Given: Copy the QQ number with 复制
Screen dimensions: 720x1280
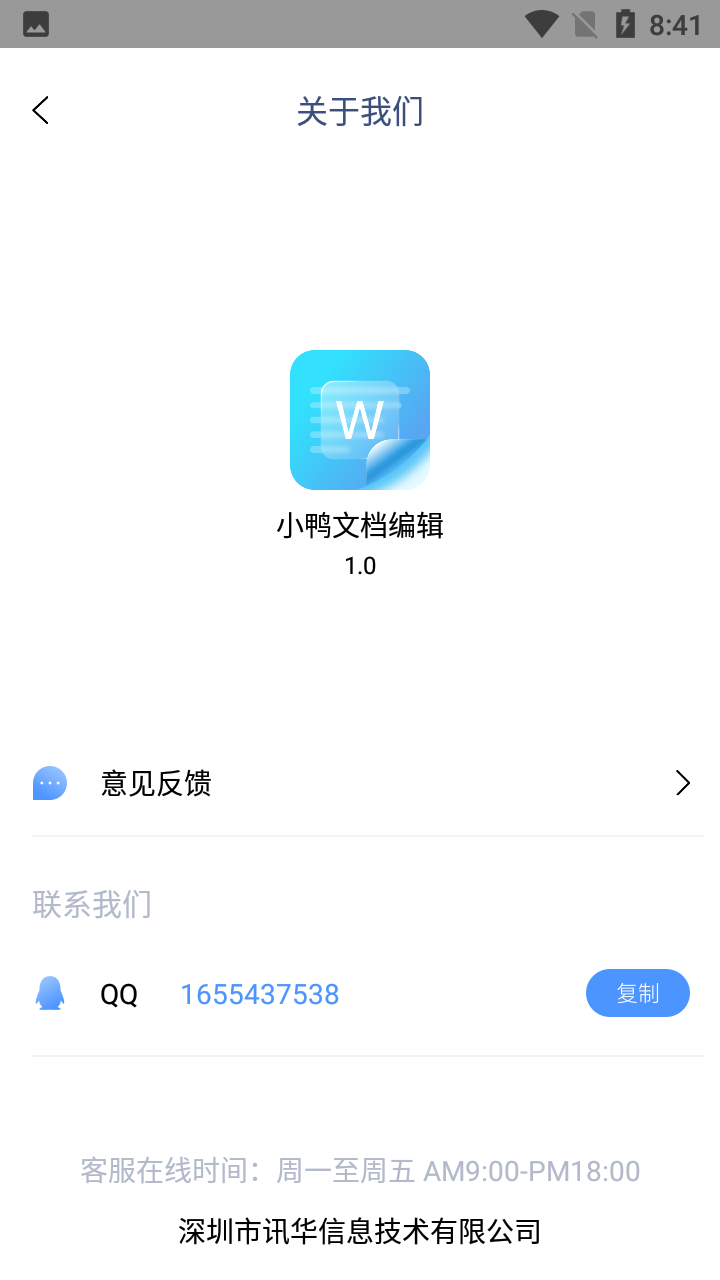Looking at the screenshot, I should pyautogui.click(x=637, y=993).
